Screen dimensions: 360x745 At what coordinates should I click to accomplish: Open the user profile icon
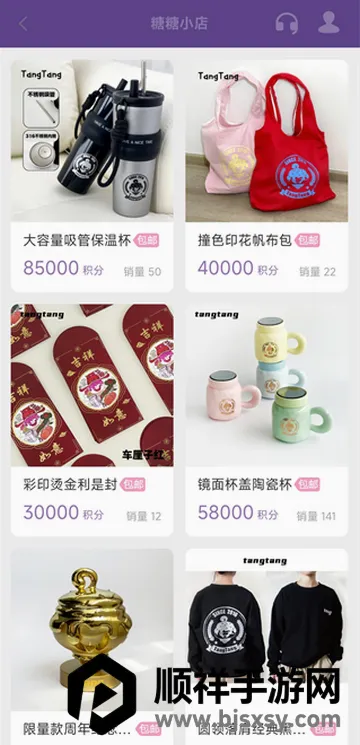click(x=329, y=22)
